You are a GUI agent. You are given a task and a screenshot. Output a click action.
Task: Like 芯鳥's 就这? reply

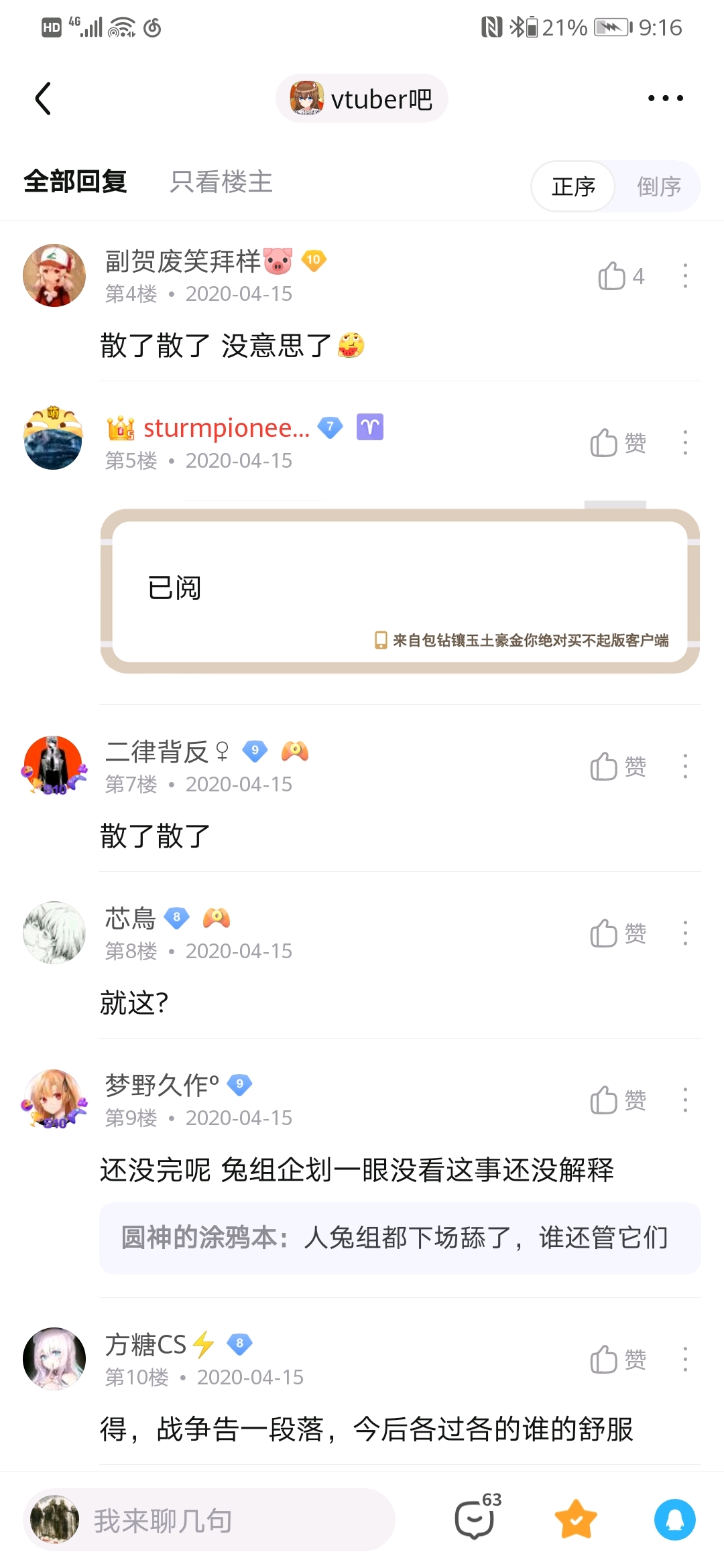[x=618, y=933]
